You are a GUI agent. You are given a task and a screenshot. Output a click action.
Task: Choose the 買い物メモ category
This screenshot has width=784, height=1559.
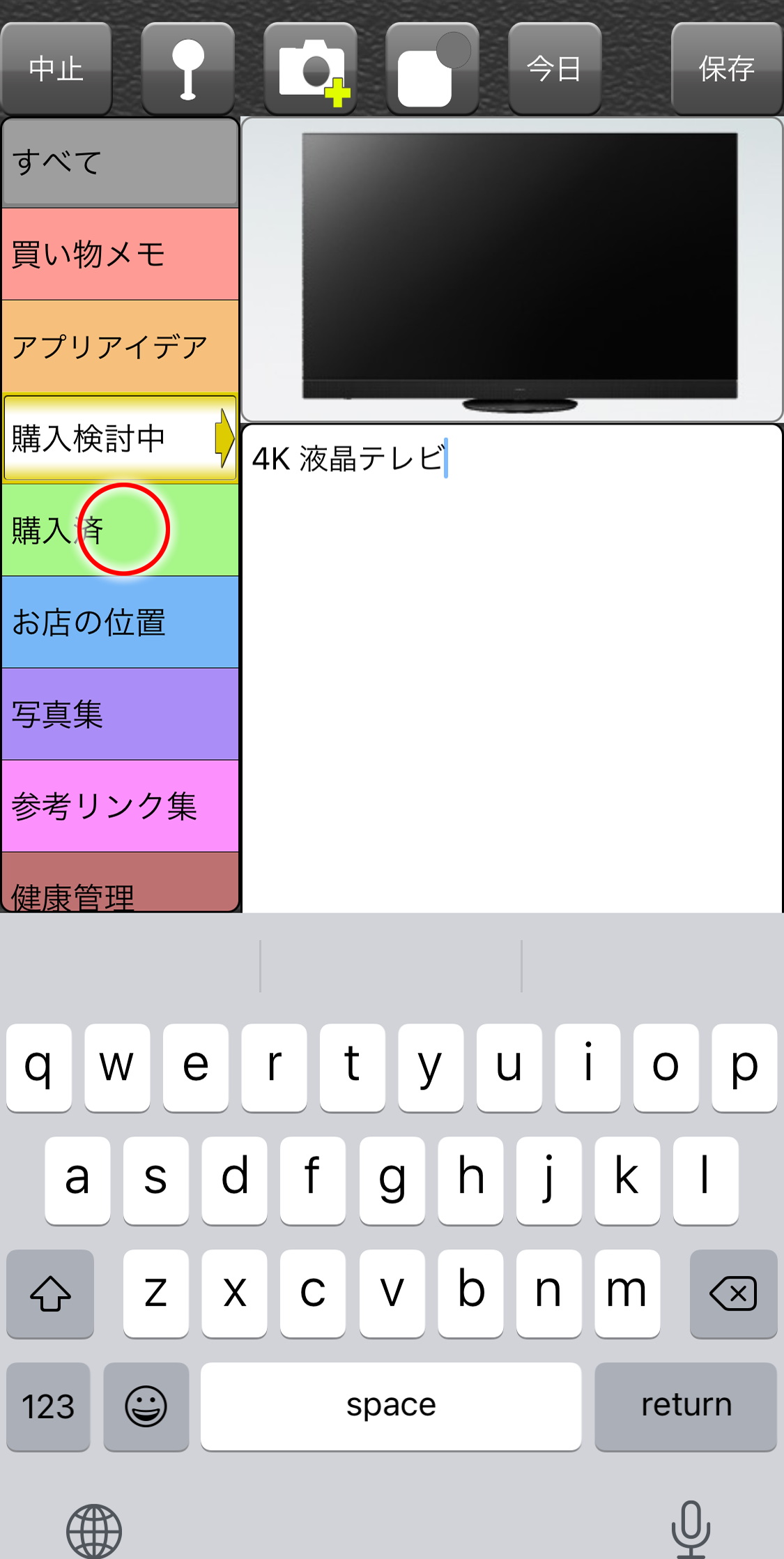click(x=120, y=254)
